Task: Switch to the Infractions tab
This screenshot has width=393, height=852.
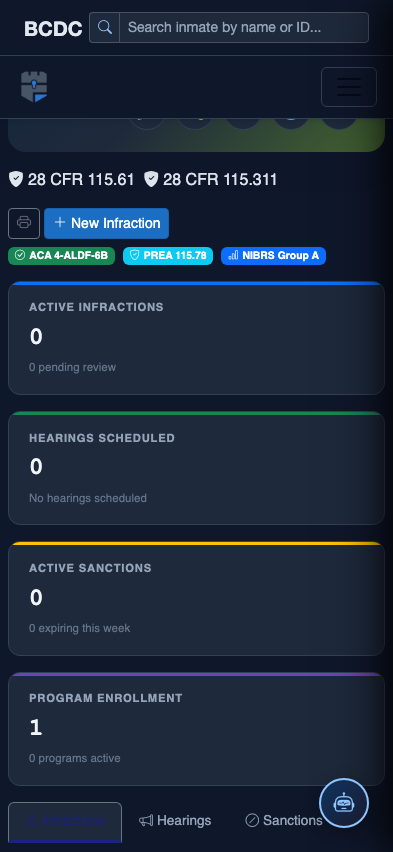Action: pos(65,822)
